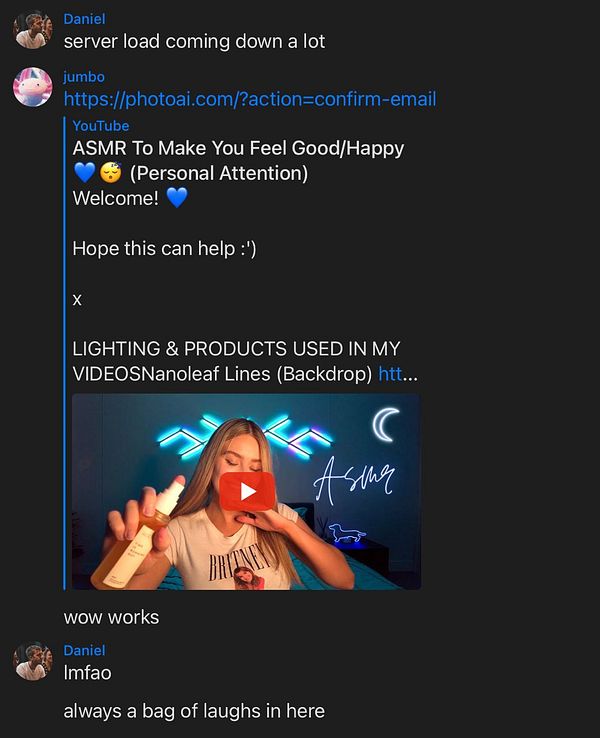Open the photoai.com confirm-email link
This screenshot has width=600, height=738.
(249, 99)
